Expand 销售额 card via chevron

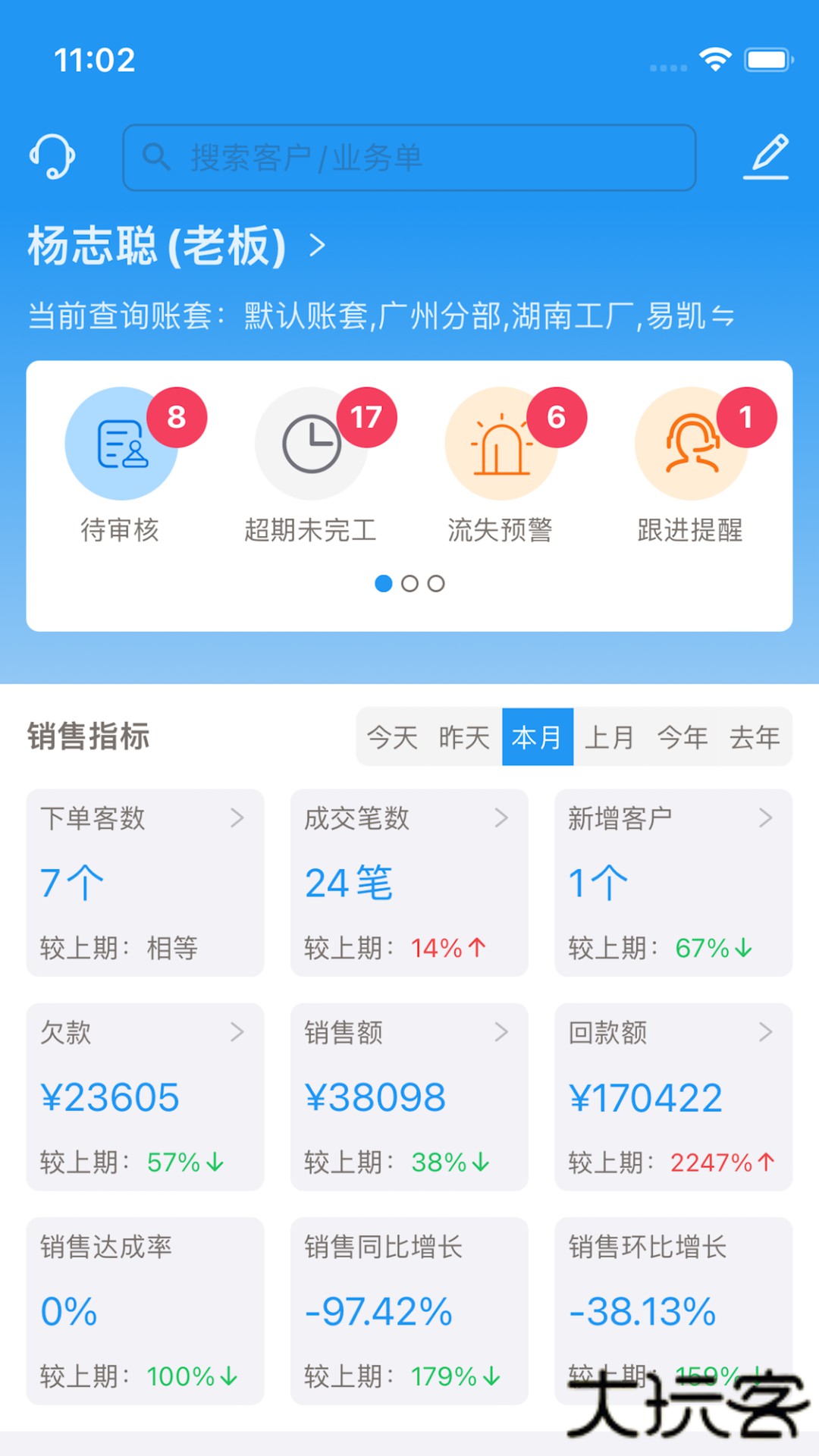point(501,1032)
